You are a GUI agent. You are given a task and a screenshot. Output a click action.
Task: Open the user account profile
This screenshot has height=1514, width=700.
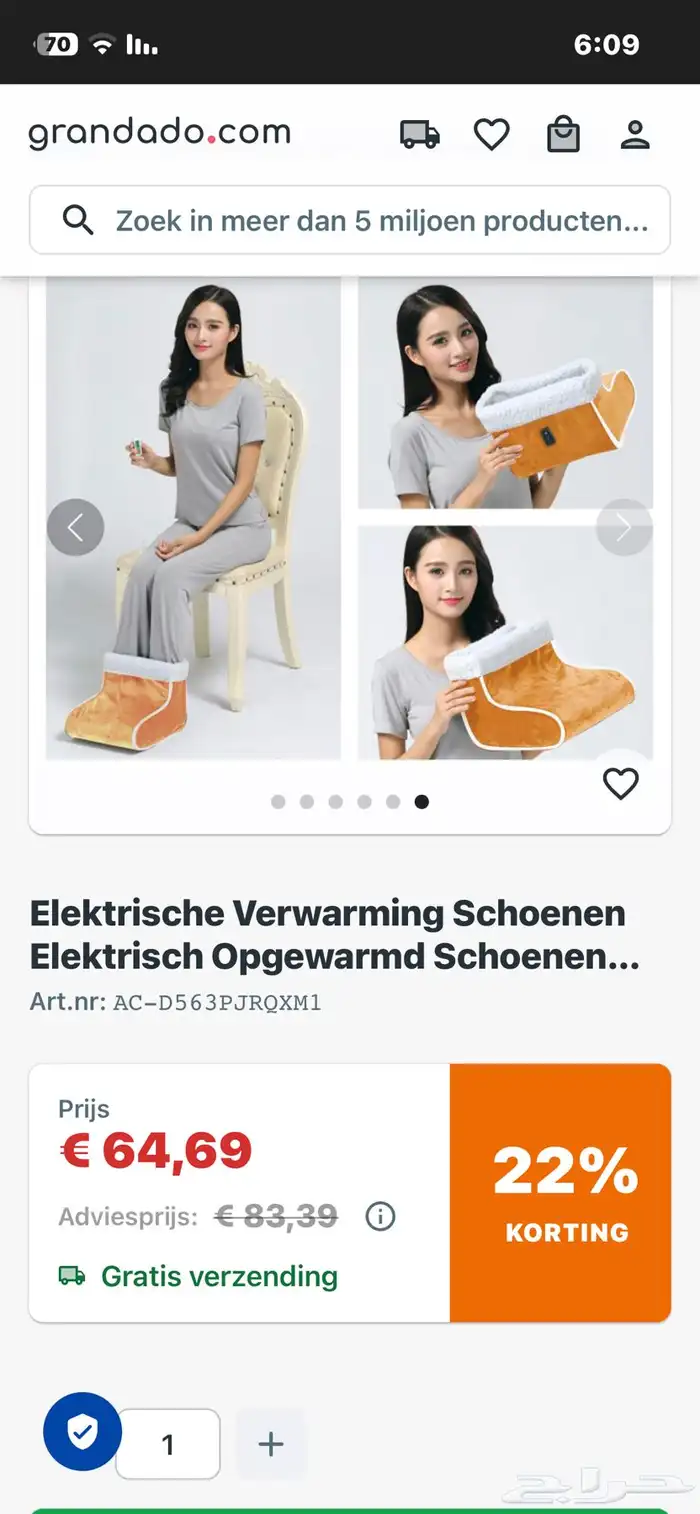click(x=635, y=134)
